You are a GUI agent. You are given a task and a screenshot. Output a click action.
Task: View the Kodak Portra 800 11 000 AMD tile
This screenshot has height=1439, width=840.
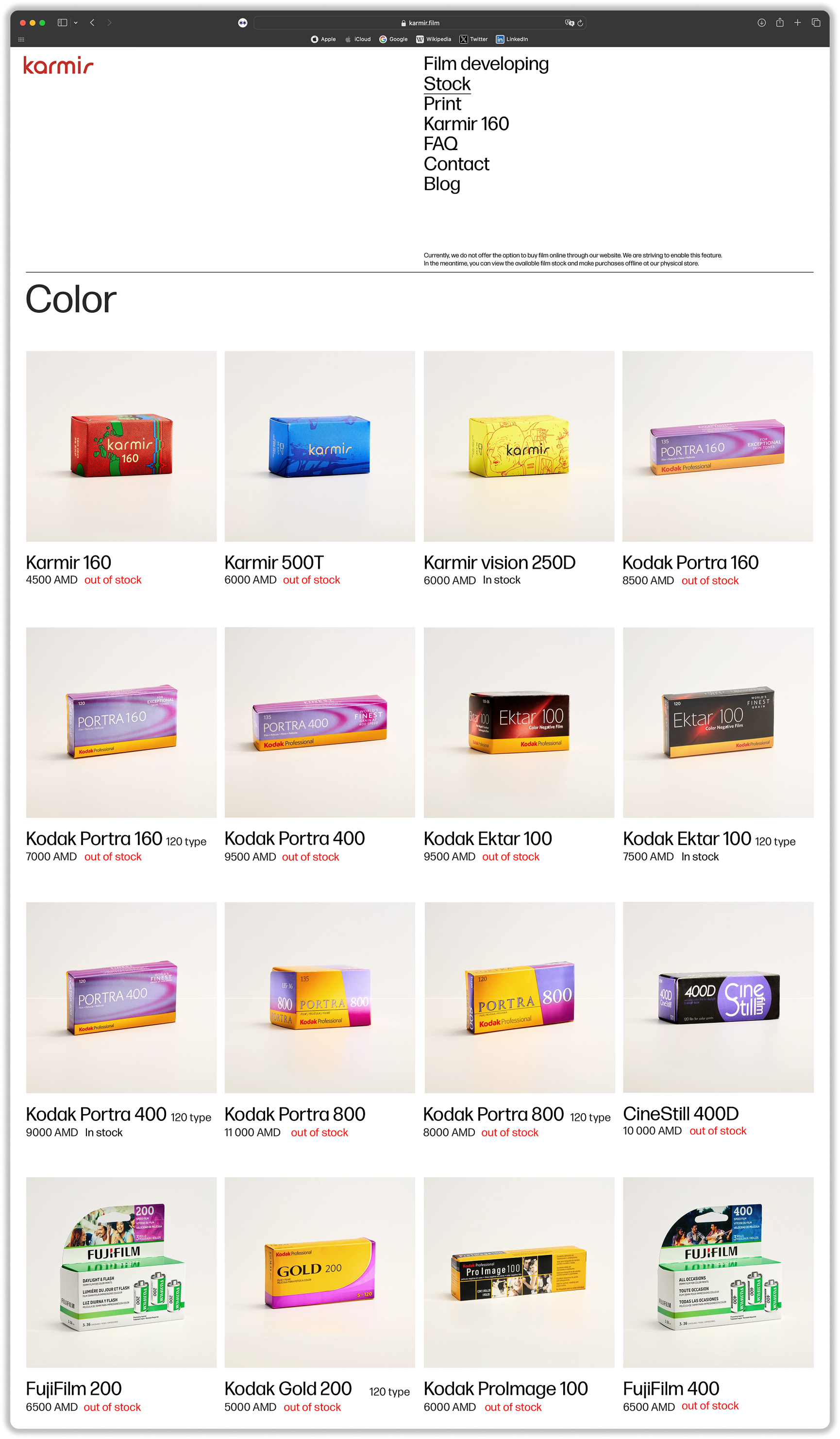pyautogui.click(x=320, y=997)
